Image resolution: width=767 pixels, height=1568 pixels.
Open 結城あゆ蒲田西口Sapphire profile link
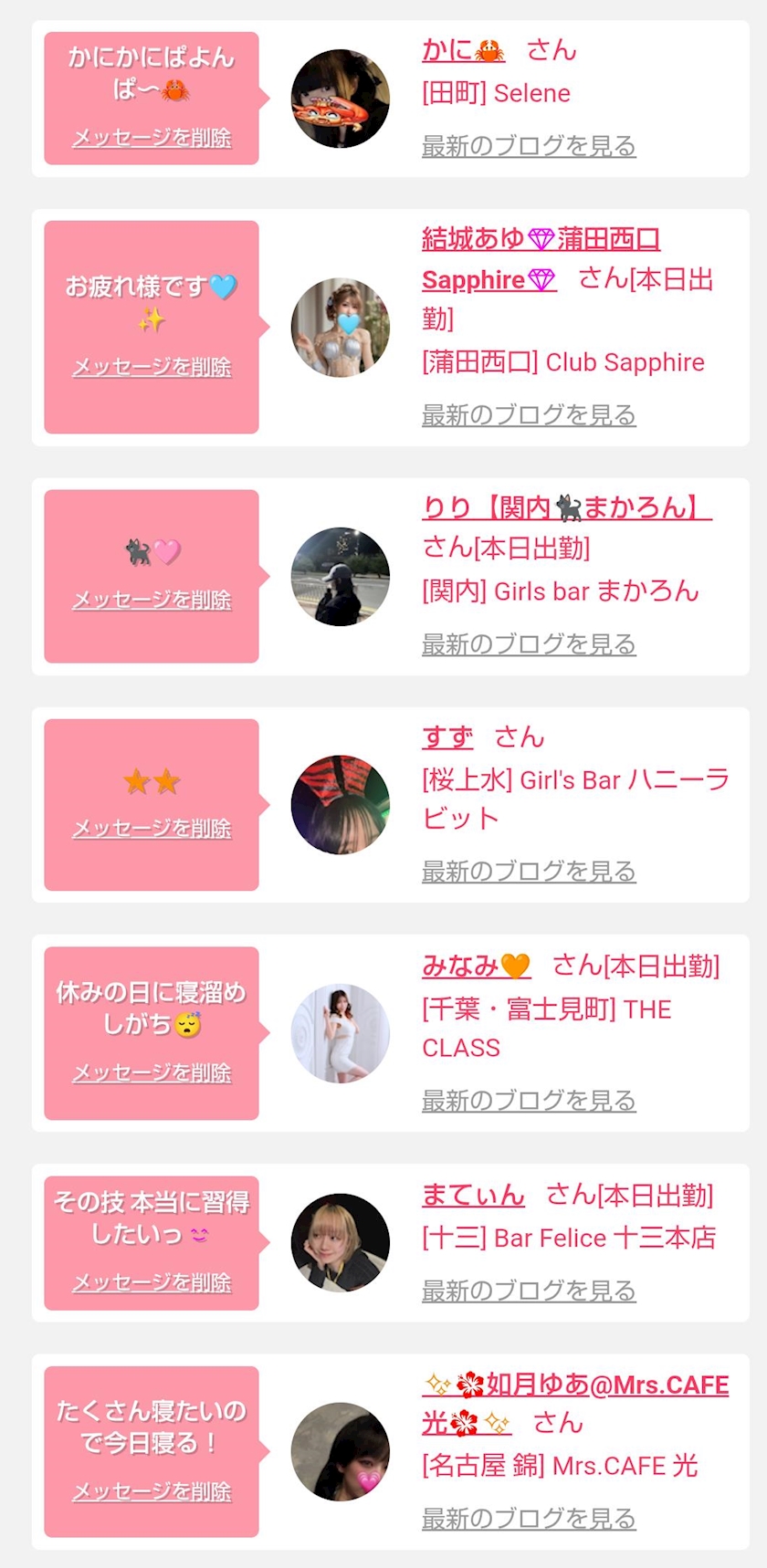tap(541, 240)
